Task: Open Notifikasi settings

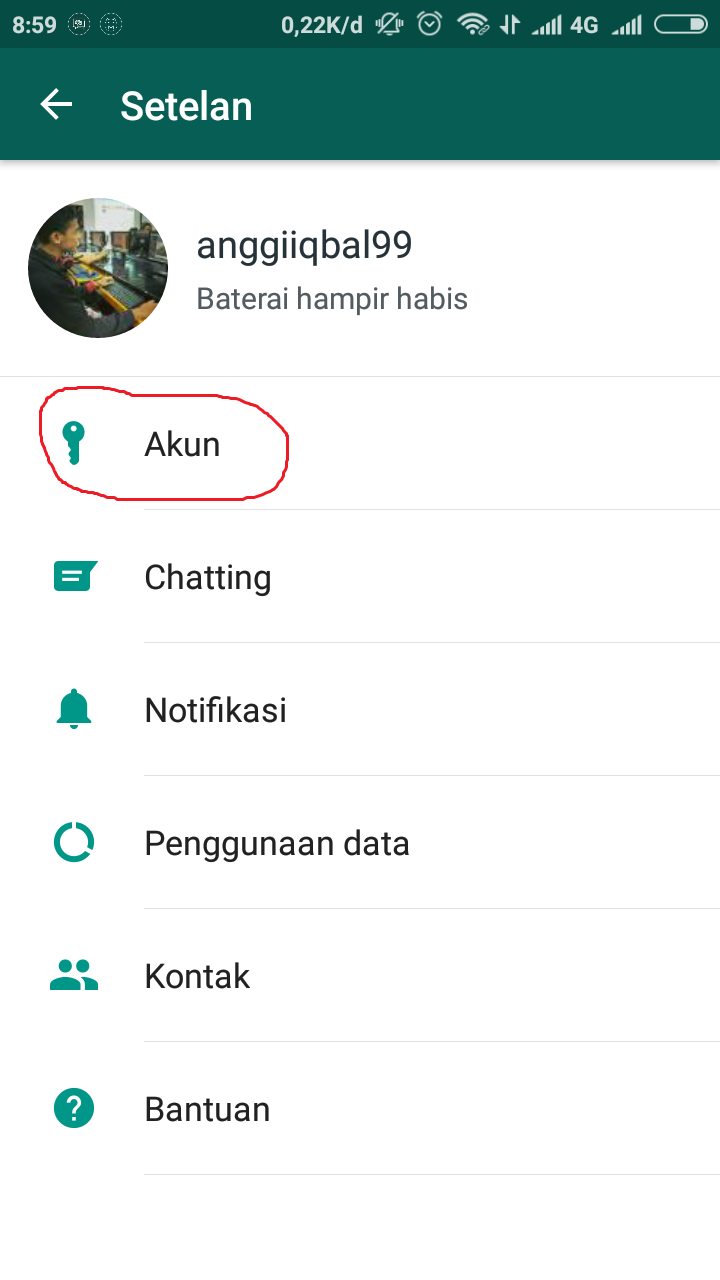Action: 360,709
